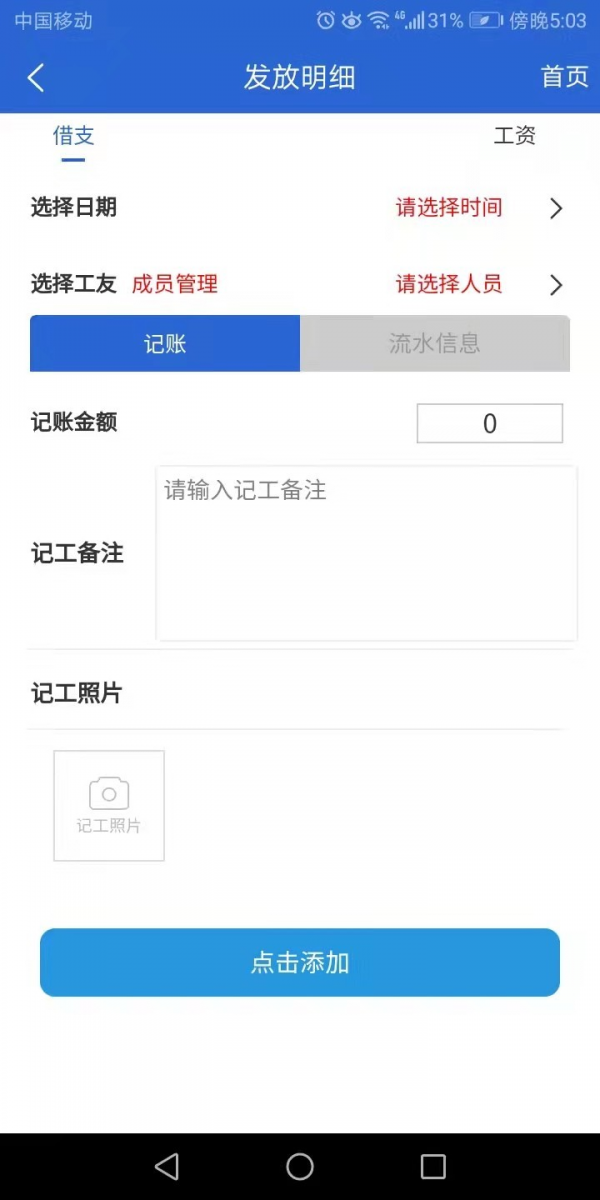
Task: Switch to the 工资 tab
Action: [514, 137]
